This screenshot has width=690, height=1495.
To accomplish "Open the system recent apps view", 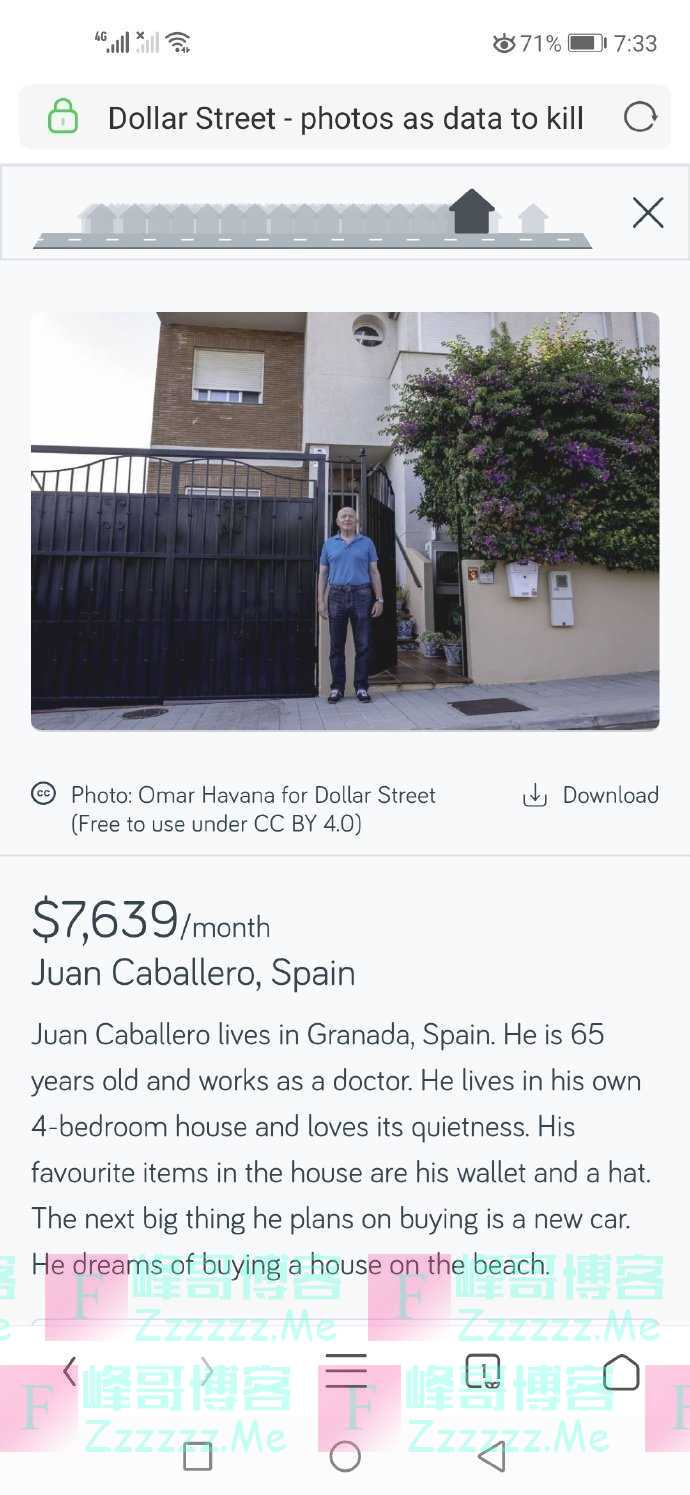I will [198, 1456].
